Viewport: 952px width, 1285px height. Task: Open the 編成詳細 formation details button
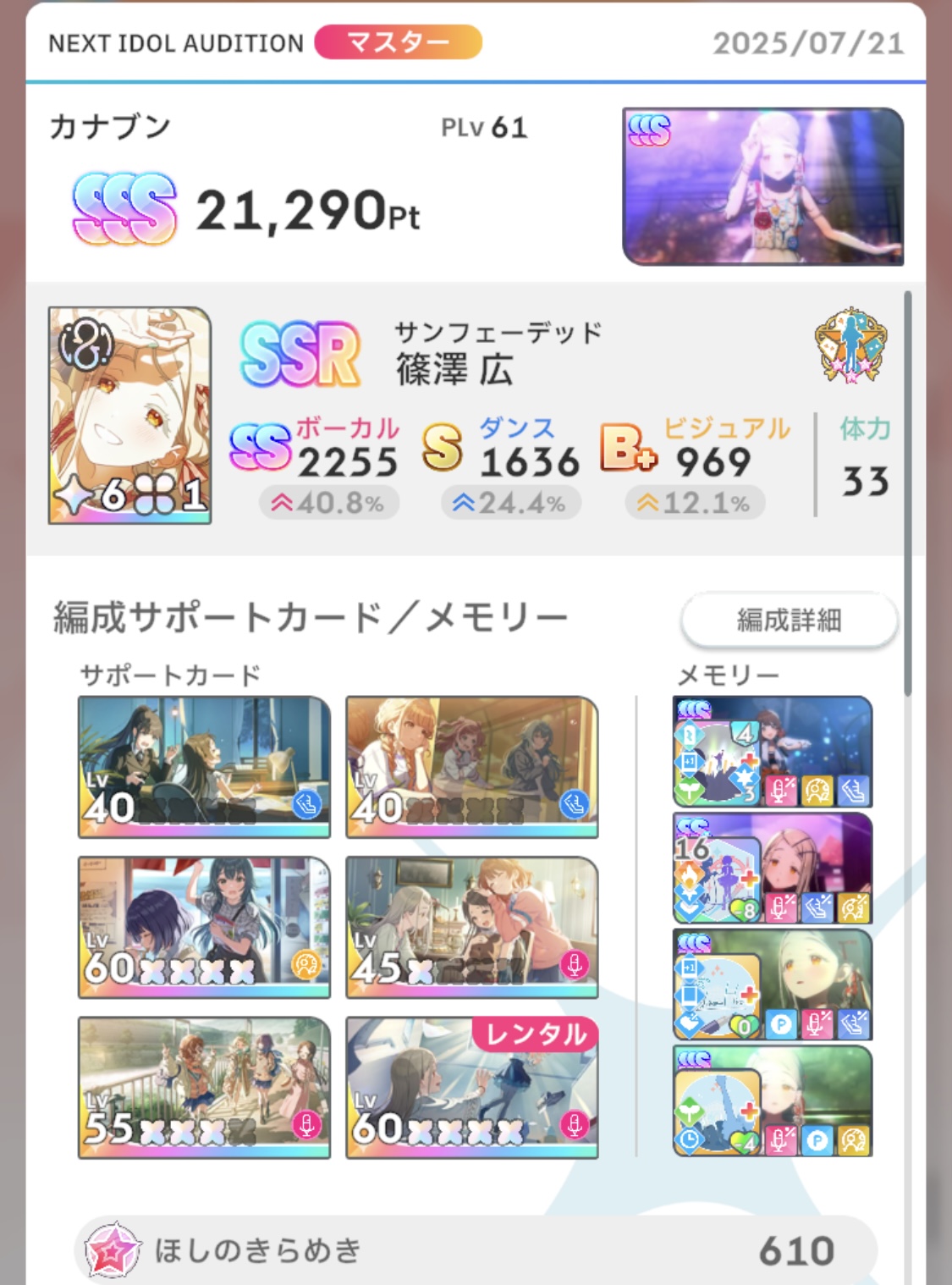(789, 620)
